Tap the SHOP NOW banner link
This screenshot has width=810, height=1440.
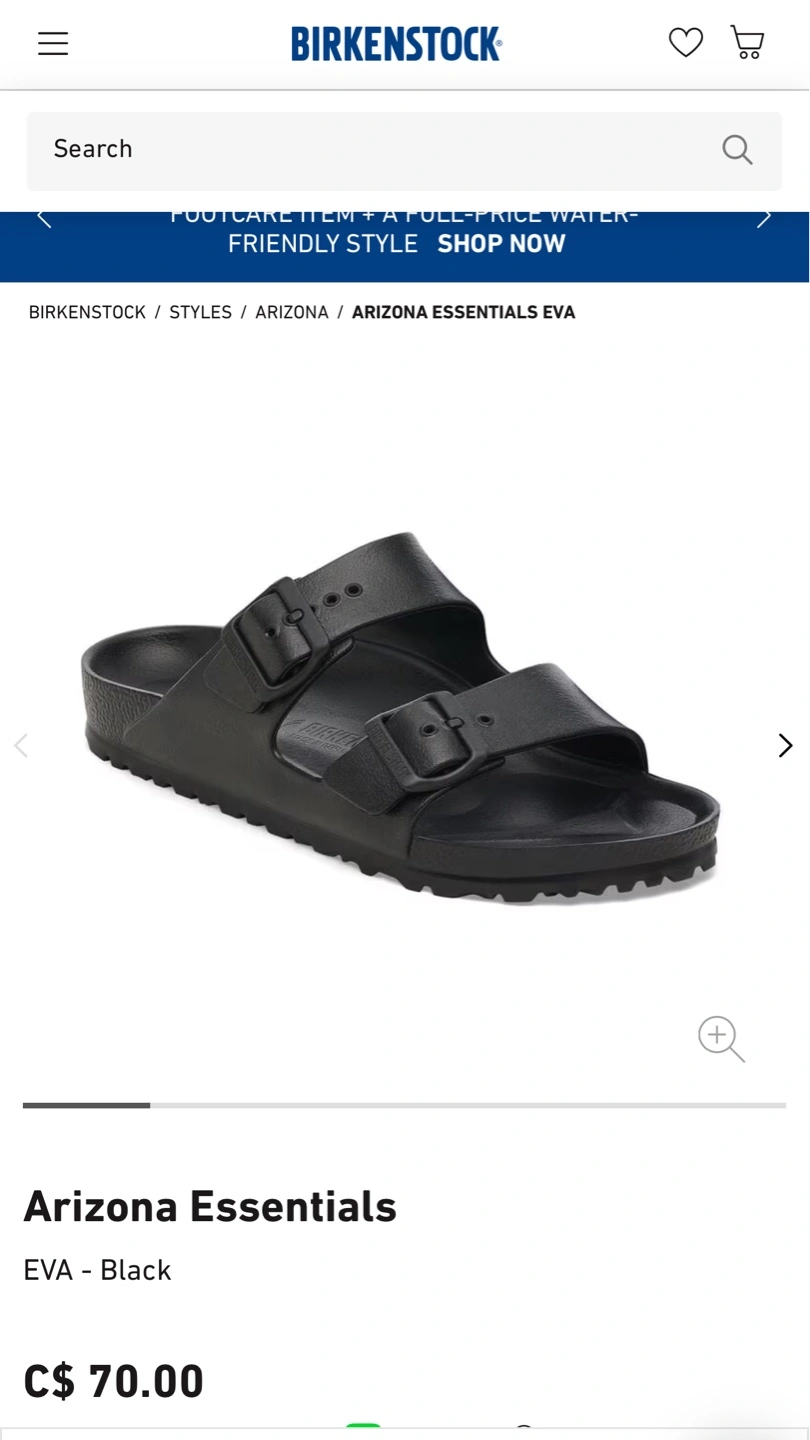pos(501,244)
